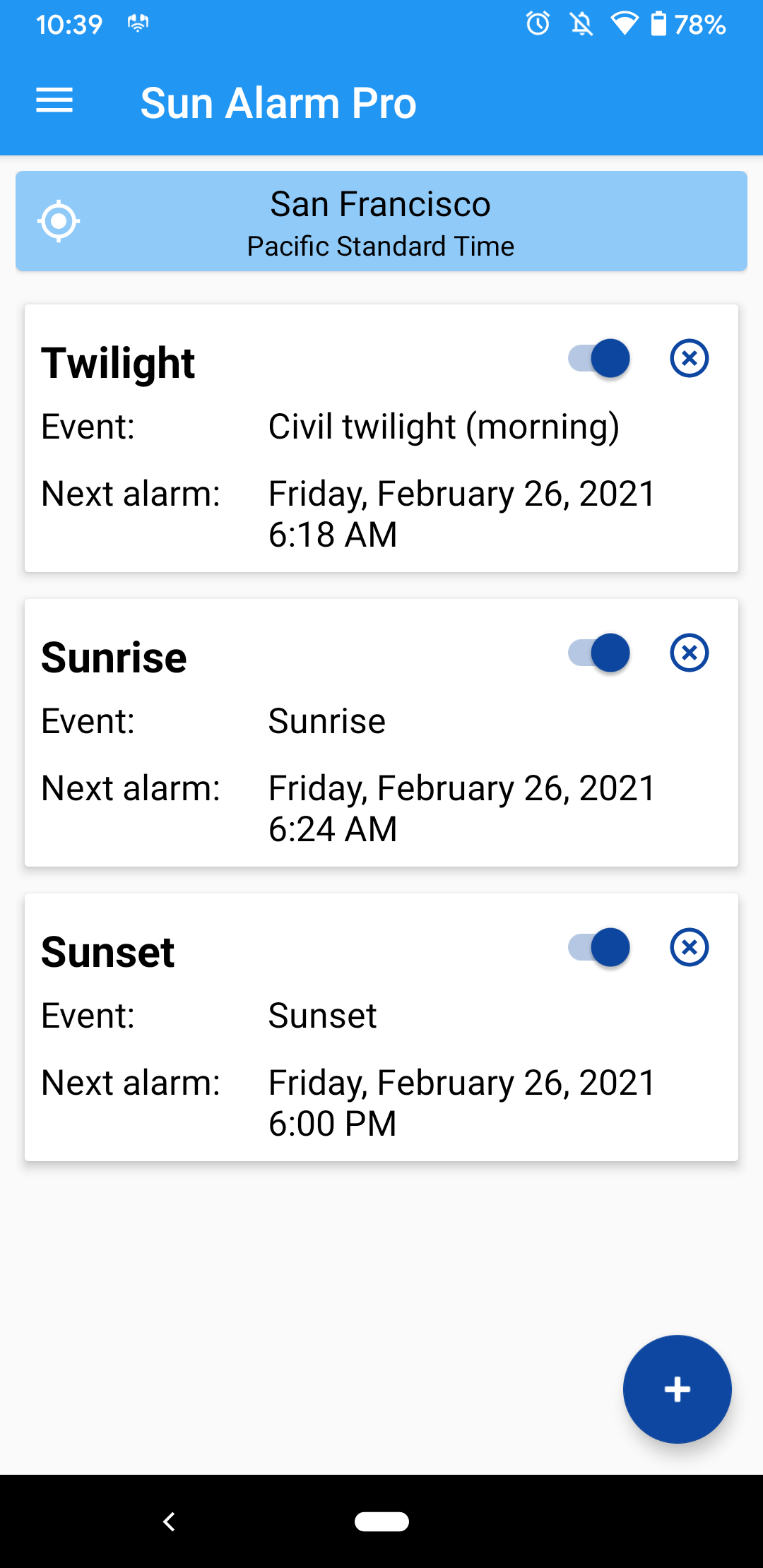Screen dimensions: 763x1568
Task: Remove the Sunrise alarm
Action: 689,653
